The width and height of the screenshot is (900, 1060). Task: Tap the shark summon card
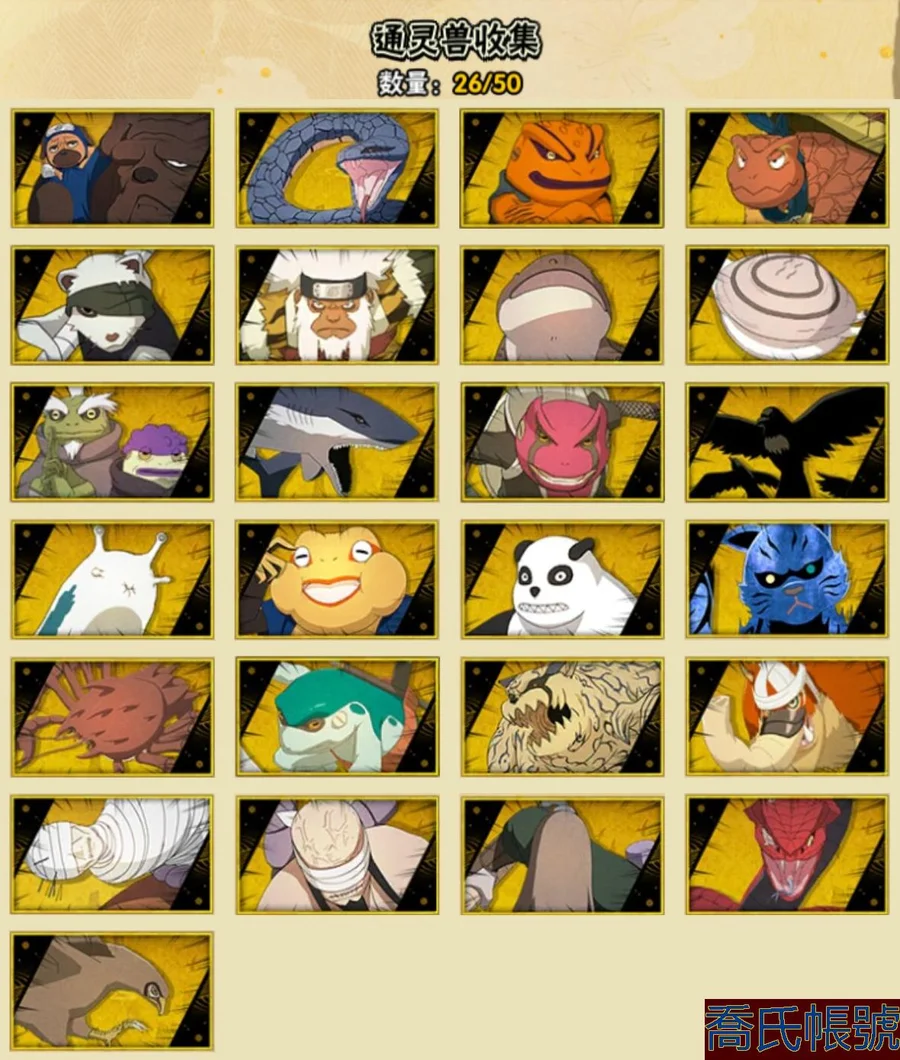tap(337, 442)
